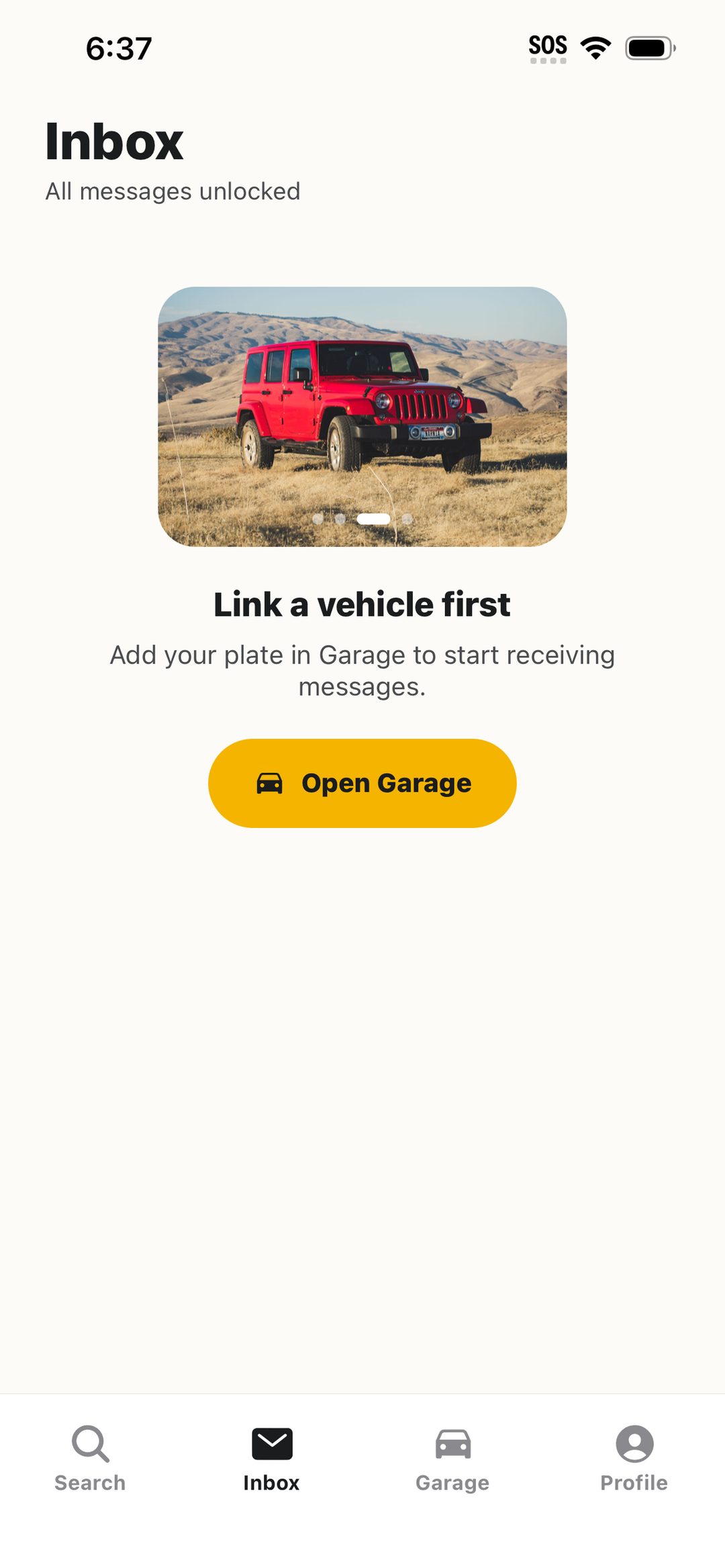Open the Profile tab
This screenshot has height=1568, width=725.
tap(634, 1459)
